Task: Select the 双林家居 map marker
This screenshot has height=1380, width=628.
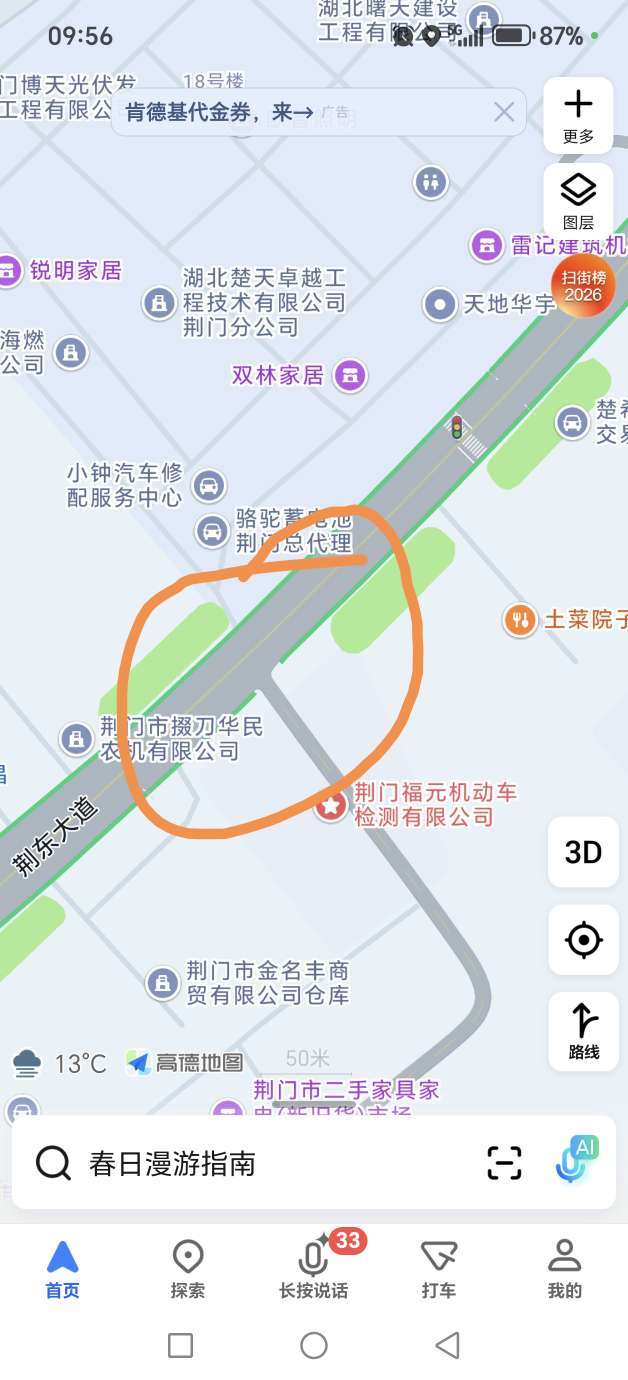Action: coord(349,376)
